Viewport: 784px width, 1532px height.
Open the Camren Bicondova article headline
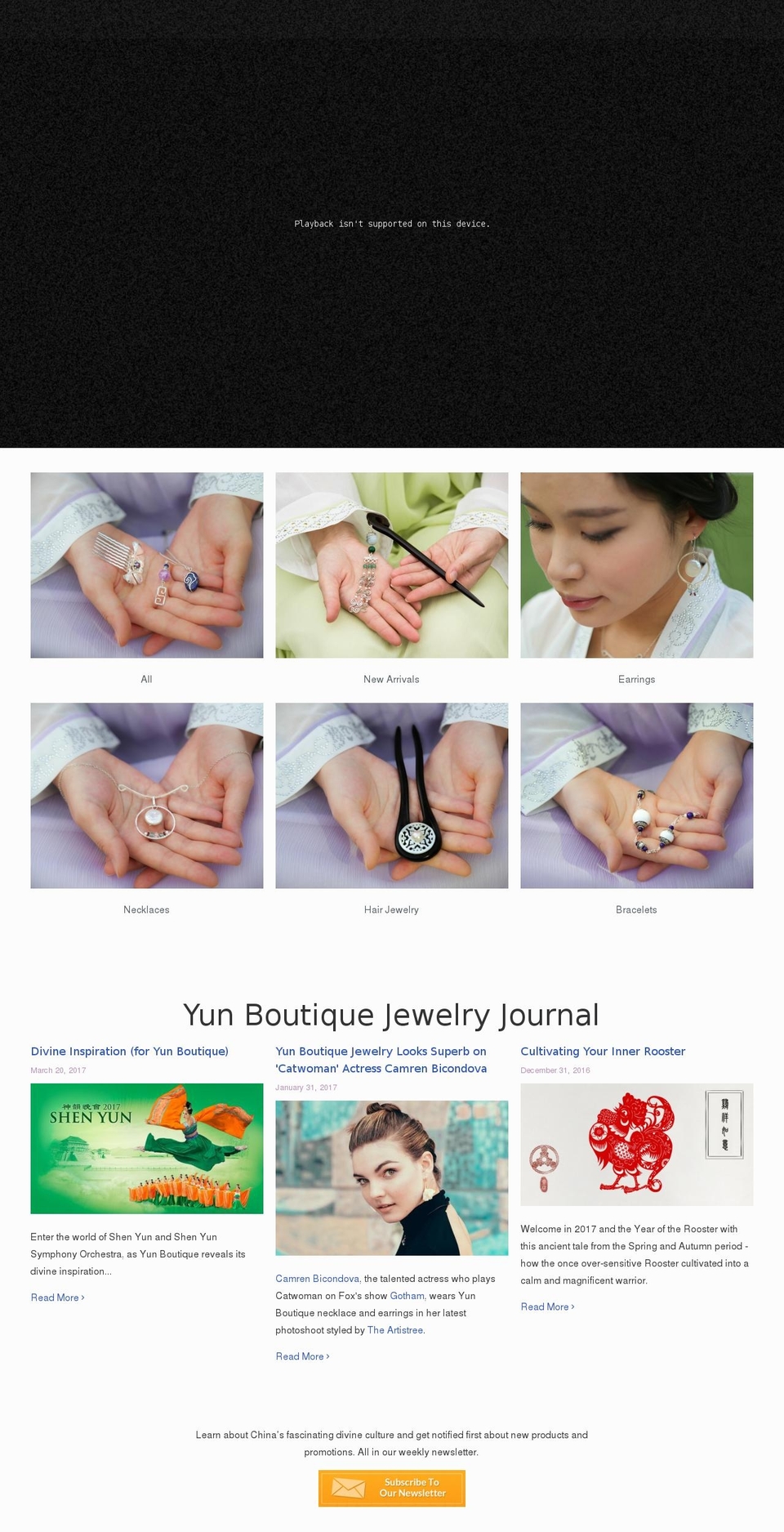point(381,1060)
